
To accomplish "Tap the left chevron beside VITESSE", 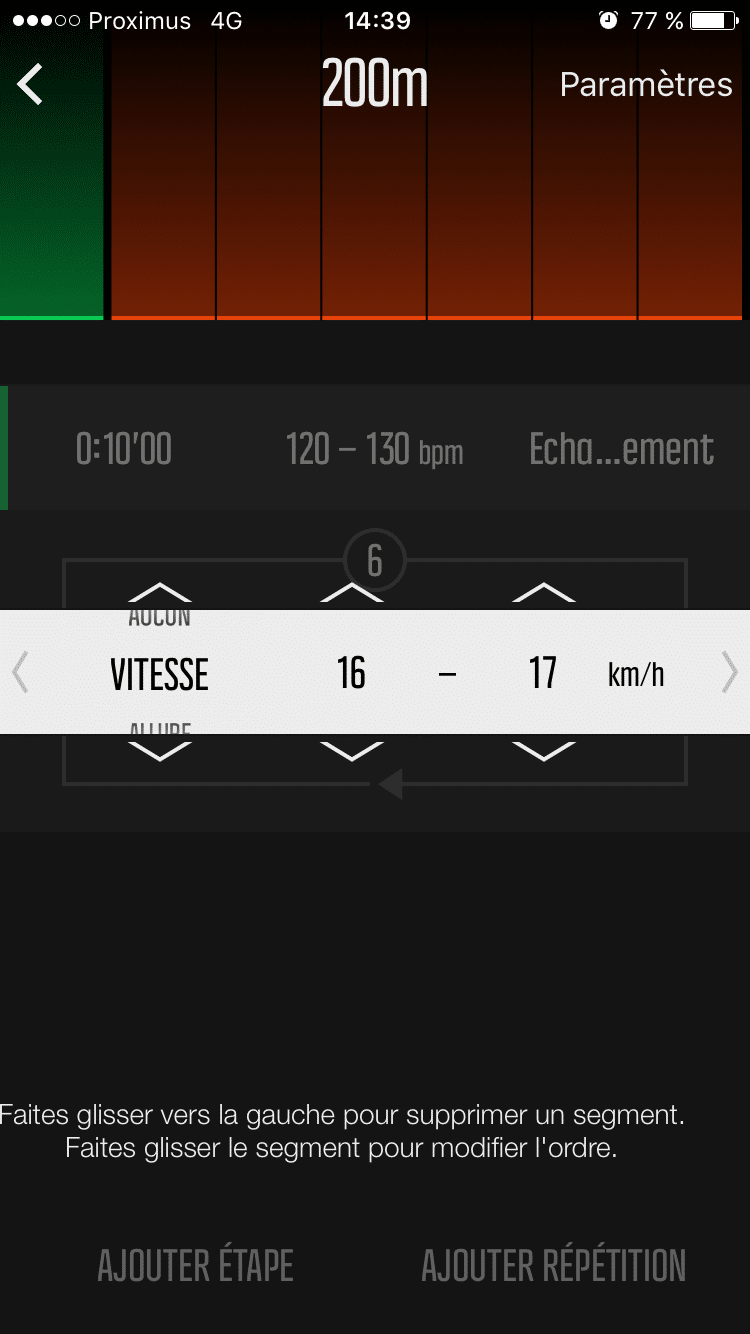I will point(20,673).
